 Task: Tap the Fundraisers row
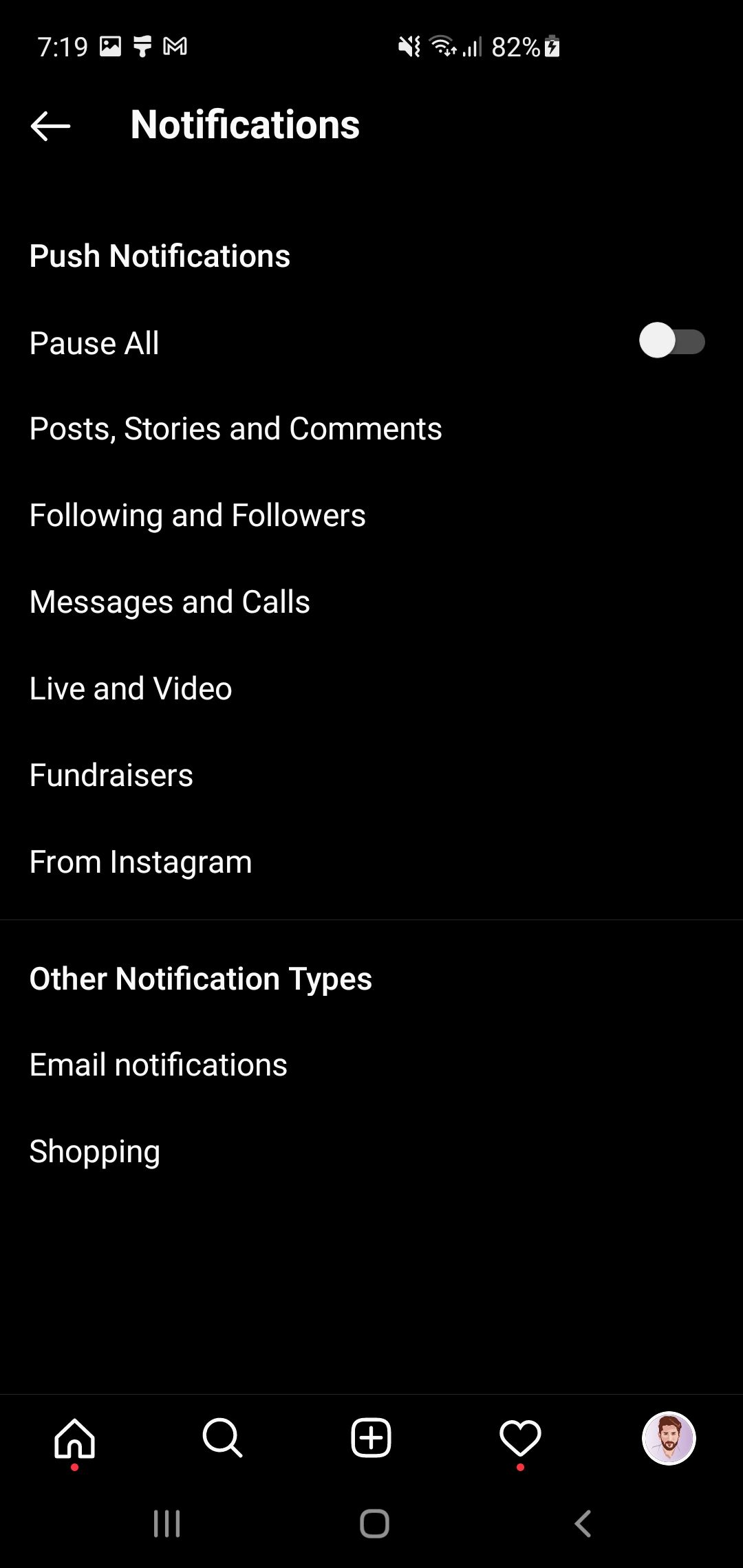click(x=111, y=775)
